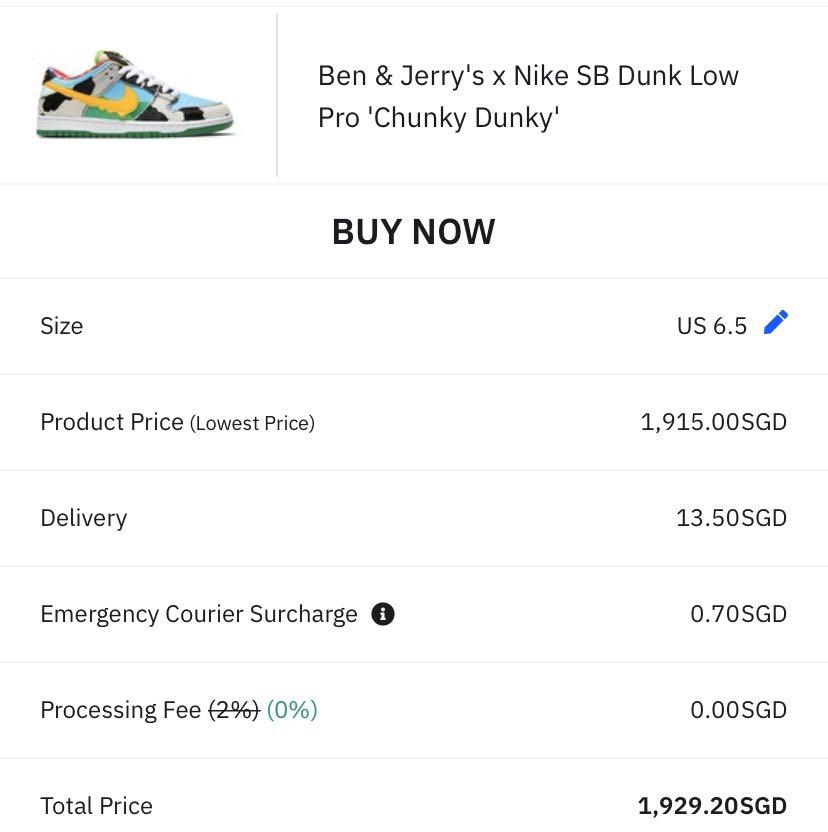Select the US 6.5 size value

click(x=708, y=325)
